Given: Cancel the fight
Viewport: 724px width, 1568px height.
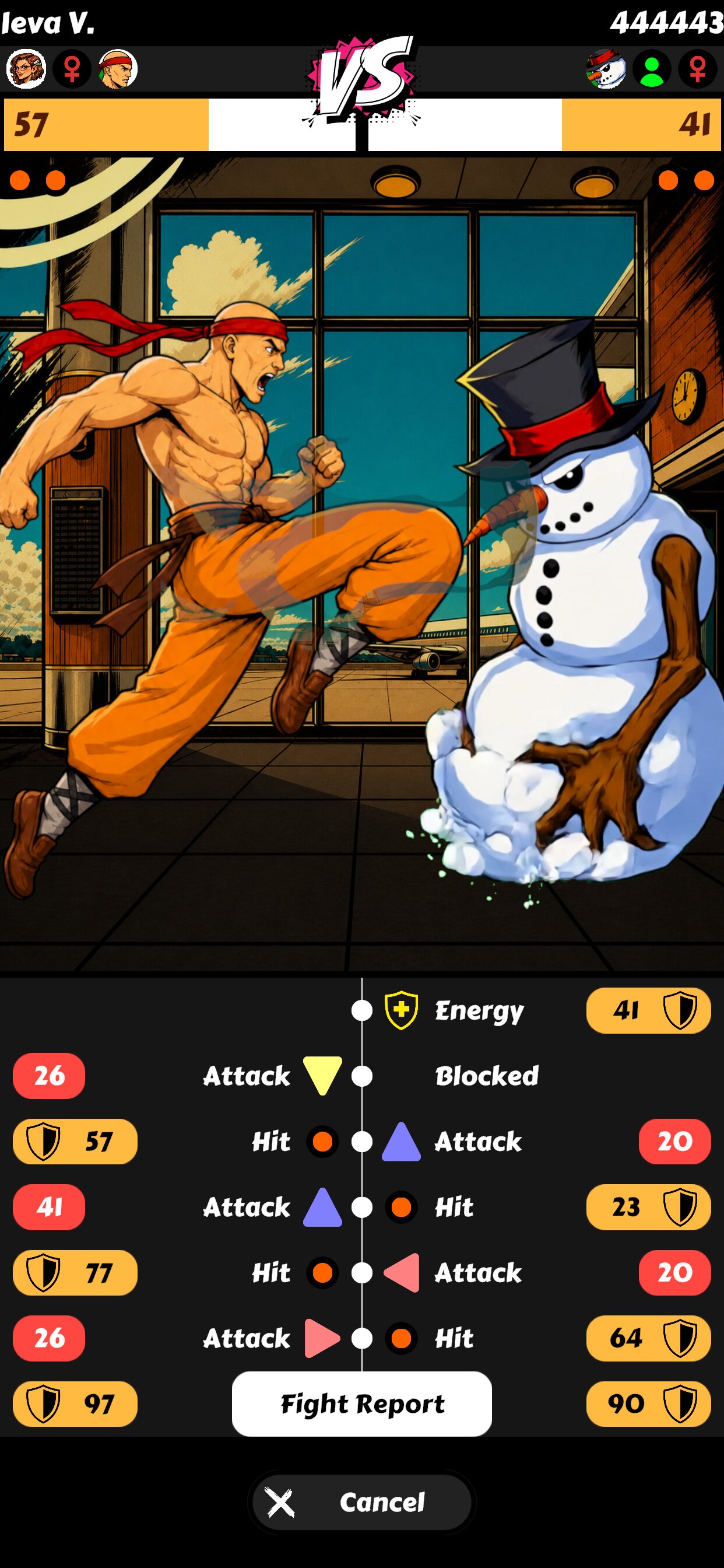Looking at the screenshot, I should coord(361,1501).
